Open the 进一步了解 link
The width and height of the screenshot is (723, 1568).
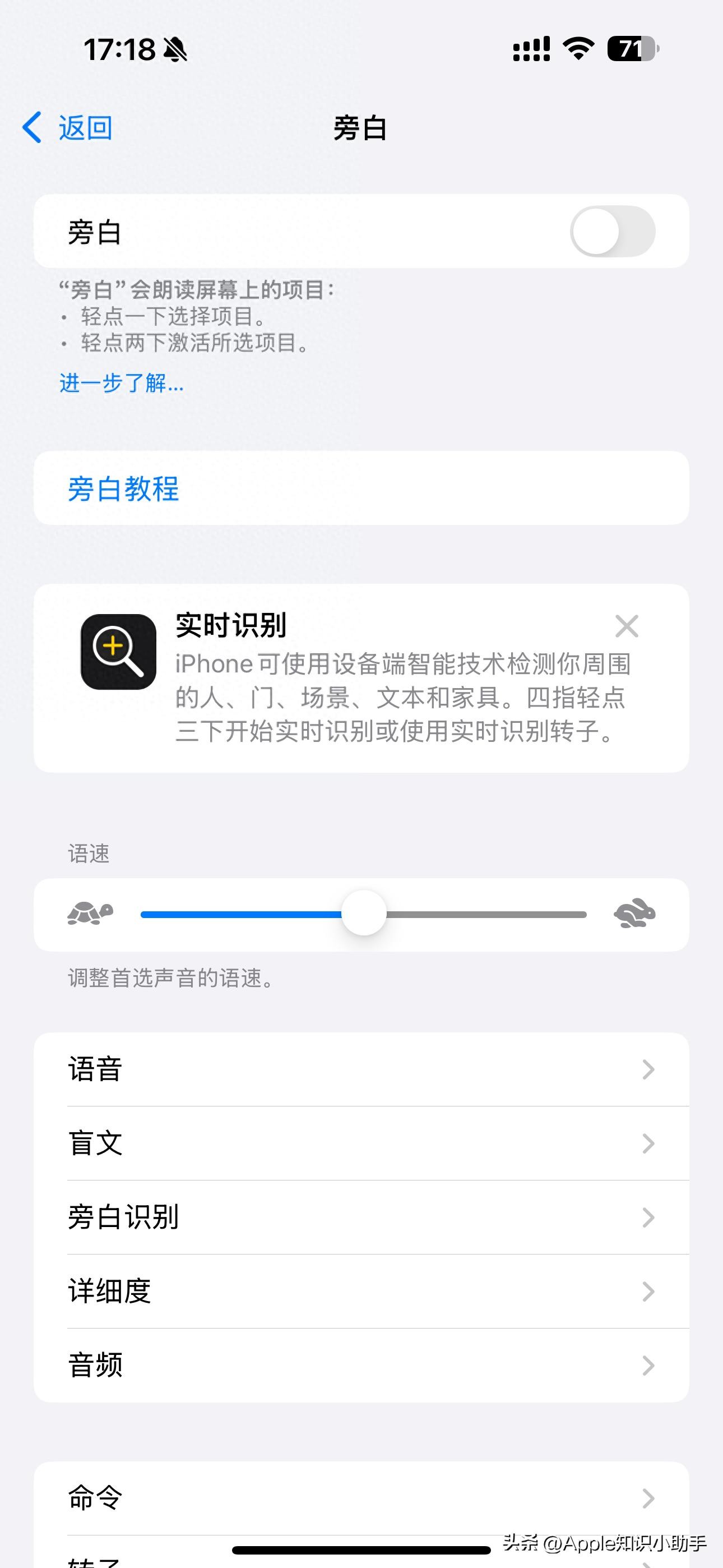click(121, 384)
